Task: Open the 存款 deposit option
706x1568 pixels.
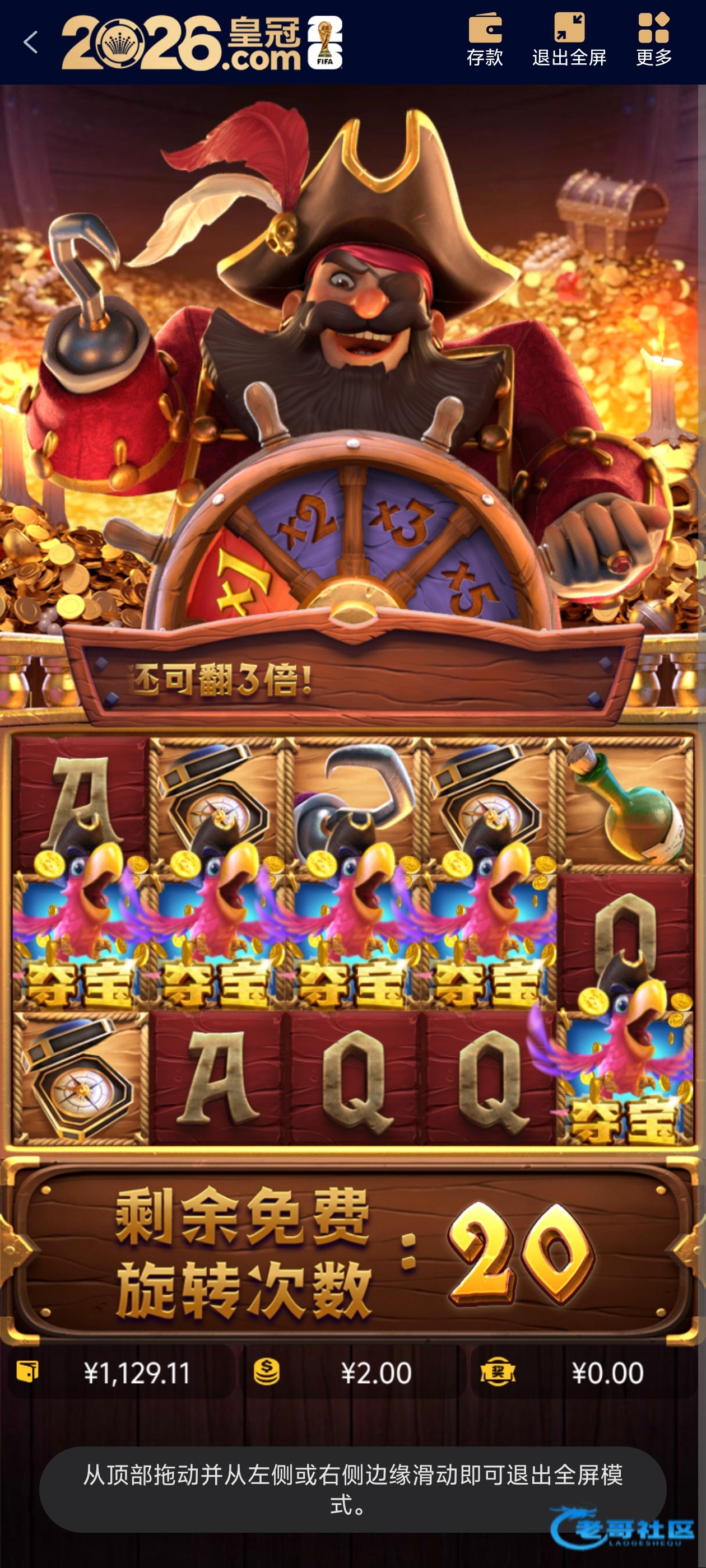Action: [x=485, y=40]
